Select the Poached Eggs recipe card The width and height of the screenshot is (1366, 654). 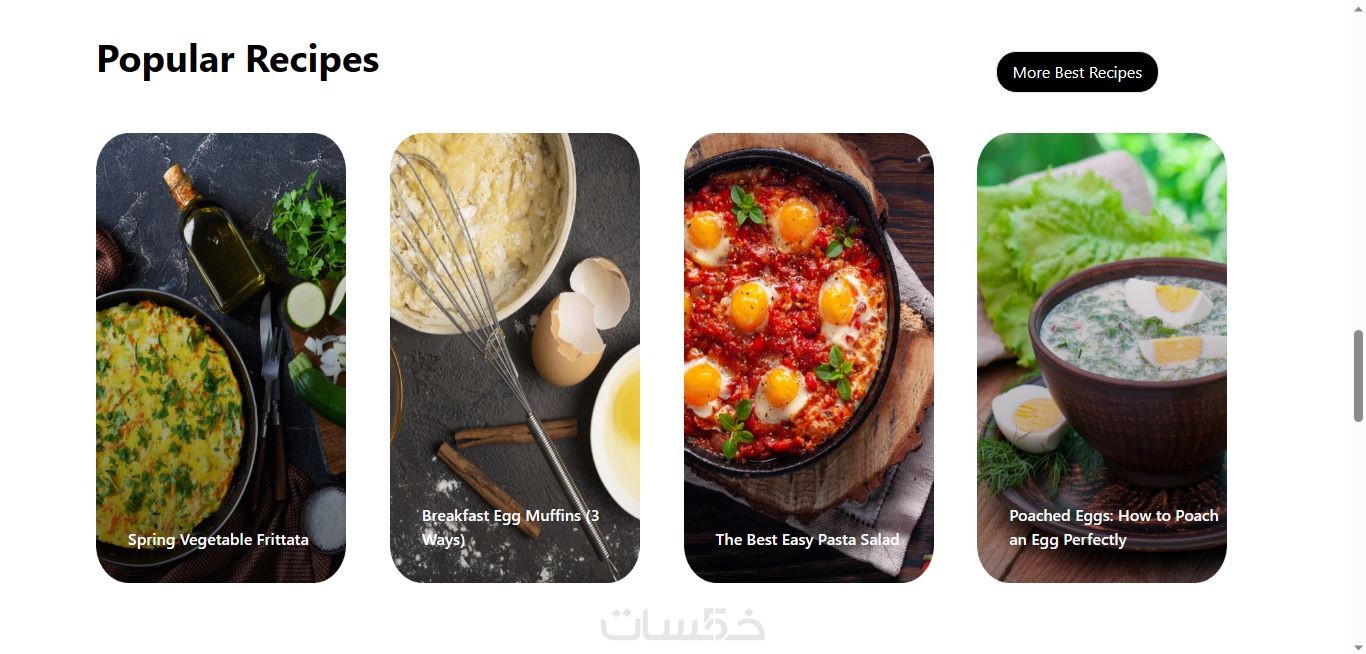click(1101, 357)
